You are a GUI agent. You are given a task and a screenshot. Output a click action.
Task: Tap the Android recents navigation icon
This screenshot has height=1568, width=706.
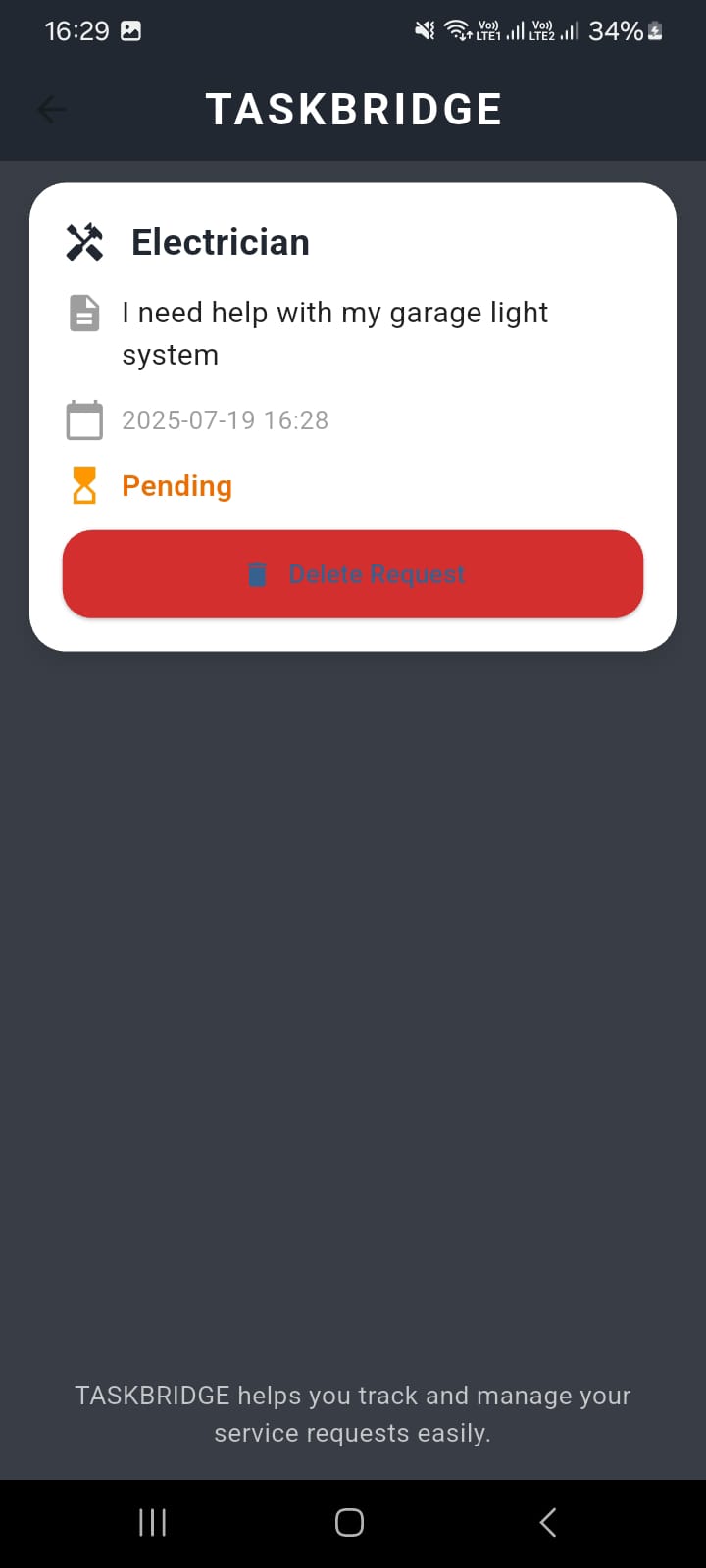152,1522
